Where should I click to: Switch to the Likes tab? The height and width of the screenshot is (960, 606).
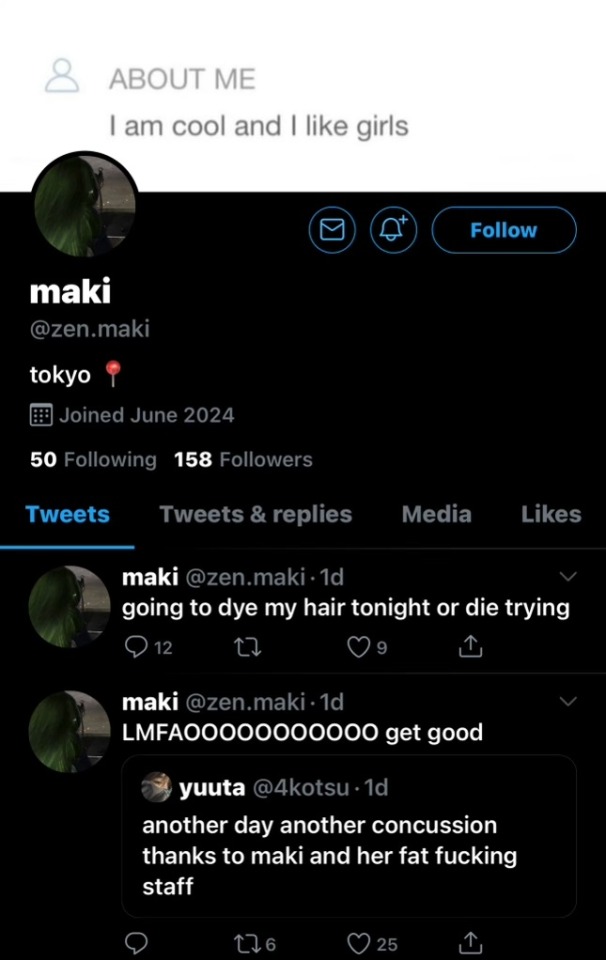coord(550,514)
